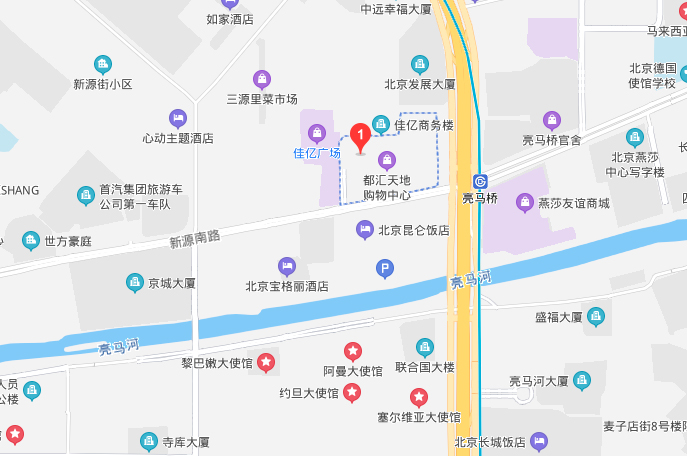Open the 盛福大厦 building marker

[597, 317]
